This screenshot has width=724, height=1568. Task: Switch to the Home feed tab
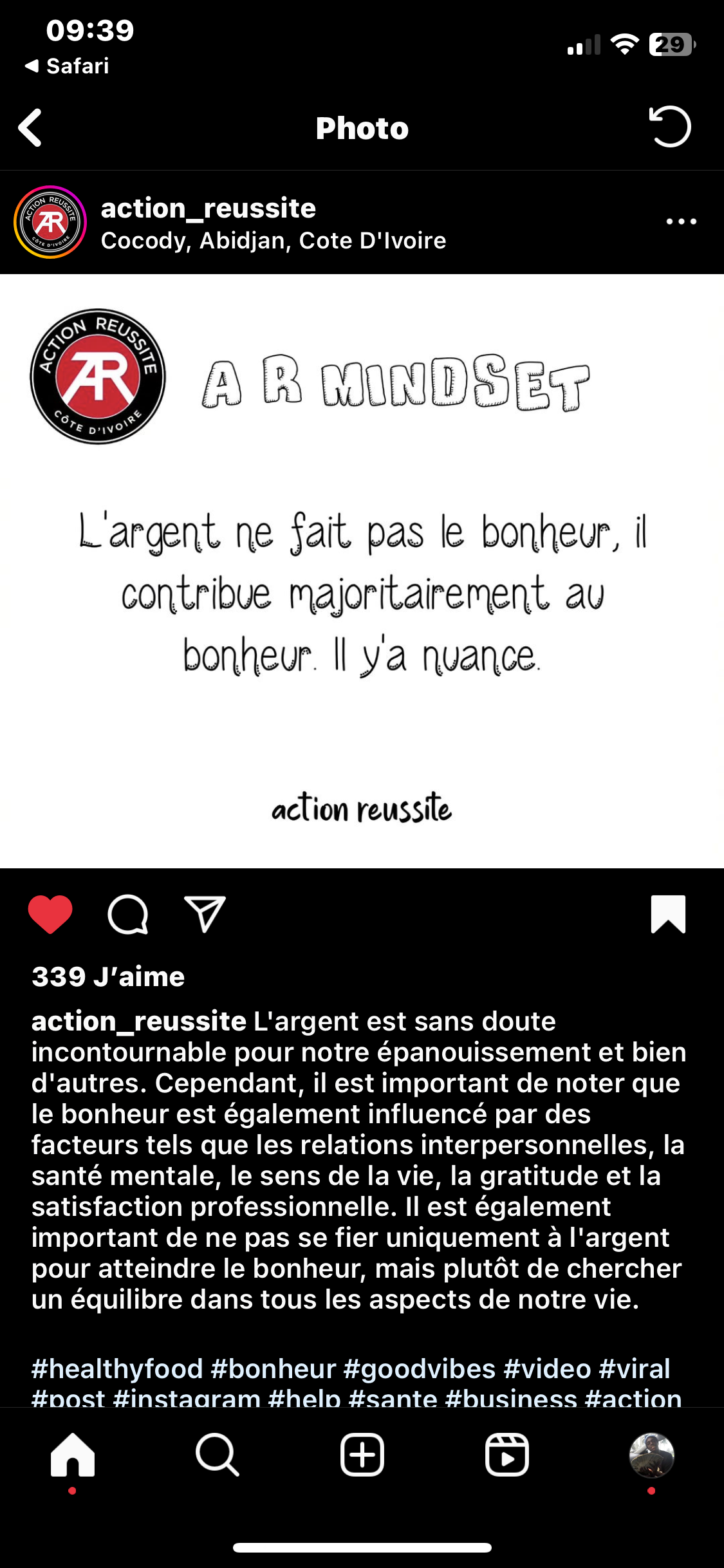(x=72, y=1455)
